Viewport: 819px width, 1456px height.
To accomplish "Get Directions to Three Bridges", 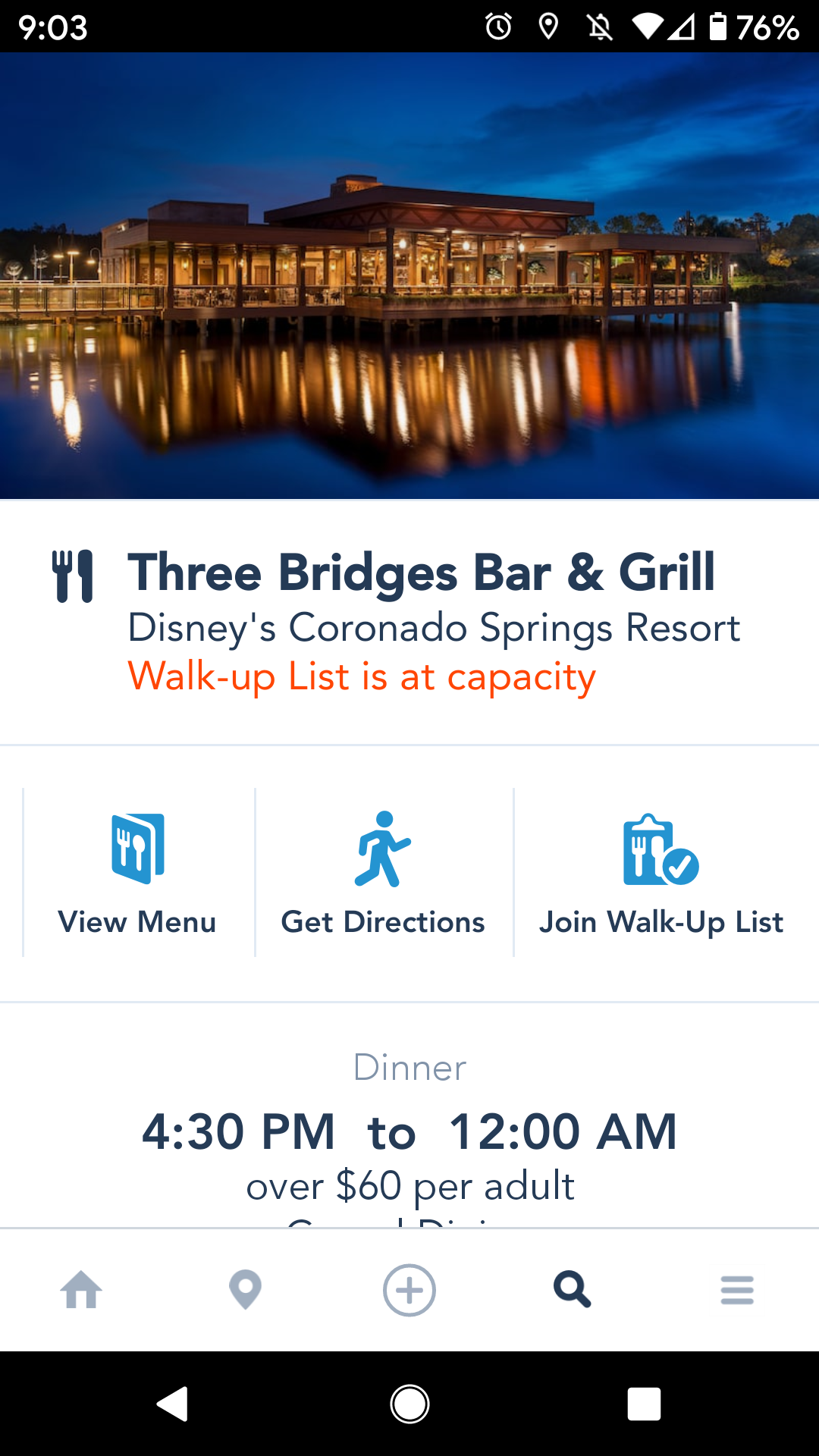I will pyautogui.click(x=383, y=874).
